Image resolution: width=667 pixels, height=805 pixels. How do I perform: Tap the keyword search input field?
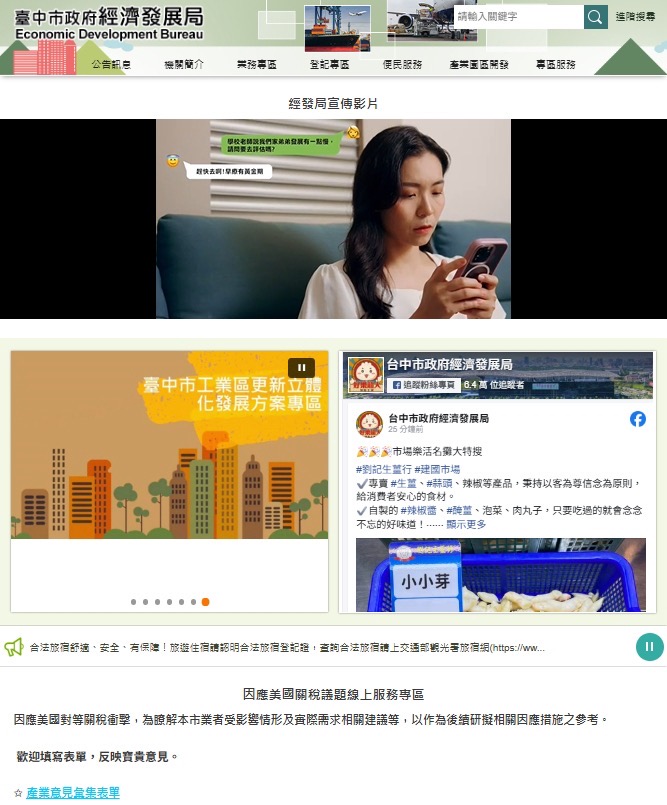pos(516,17)
